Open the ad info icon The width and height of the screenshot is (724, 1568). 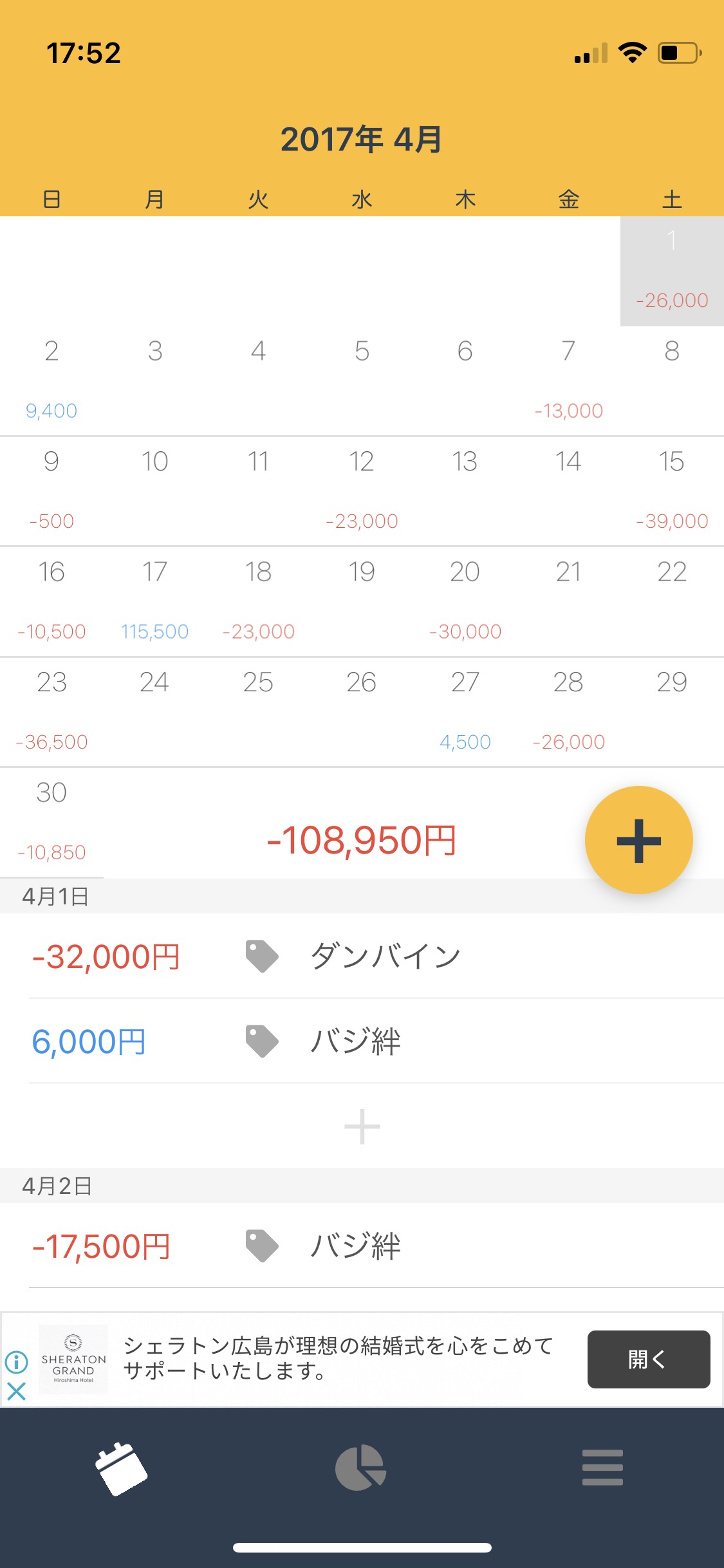(17, 1361)
